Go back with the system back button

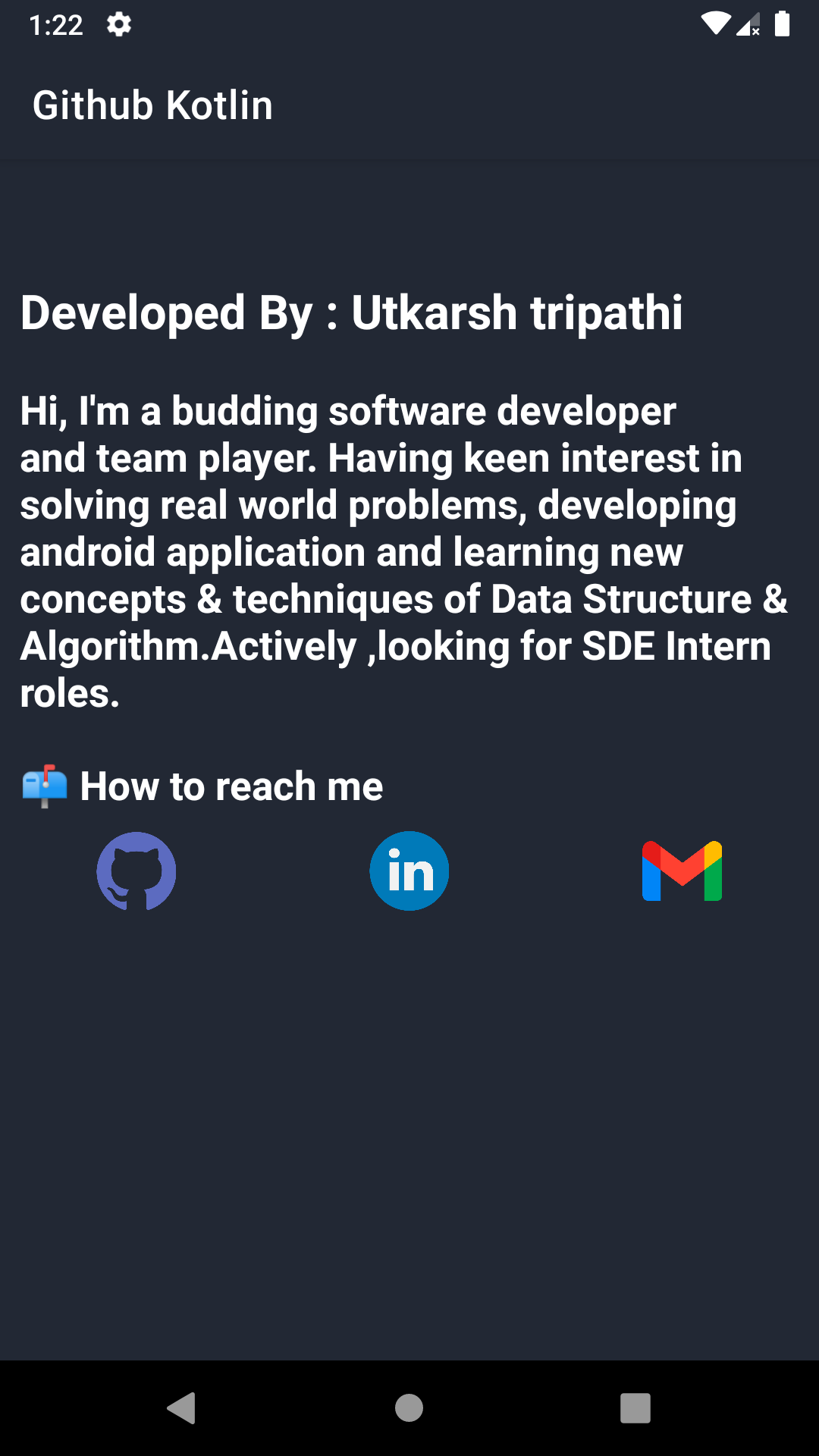click(182, 1408)
